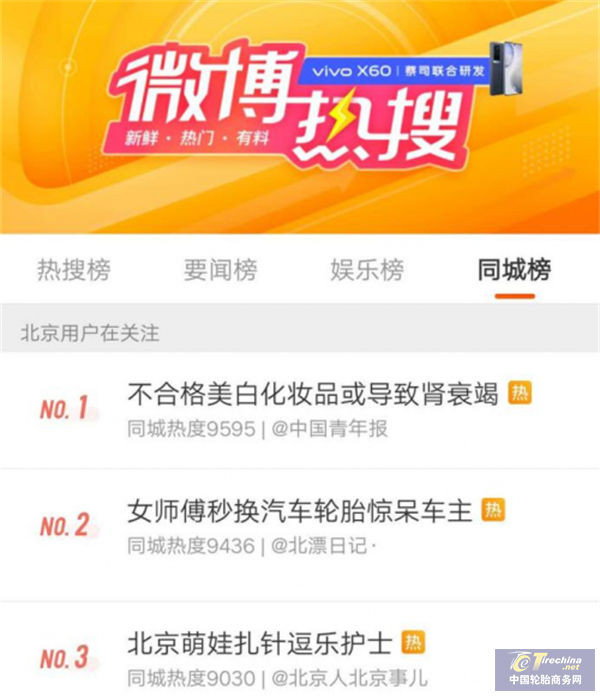The height and width of the screenshot is (696, 600).
Task: Open topic 不合格美白化妆品或导致肾衰竭
Action: [313, 394]
